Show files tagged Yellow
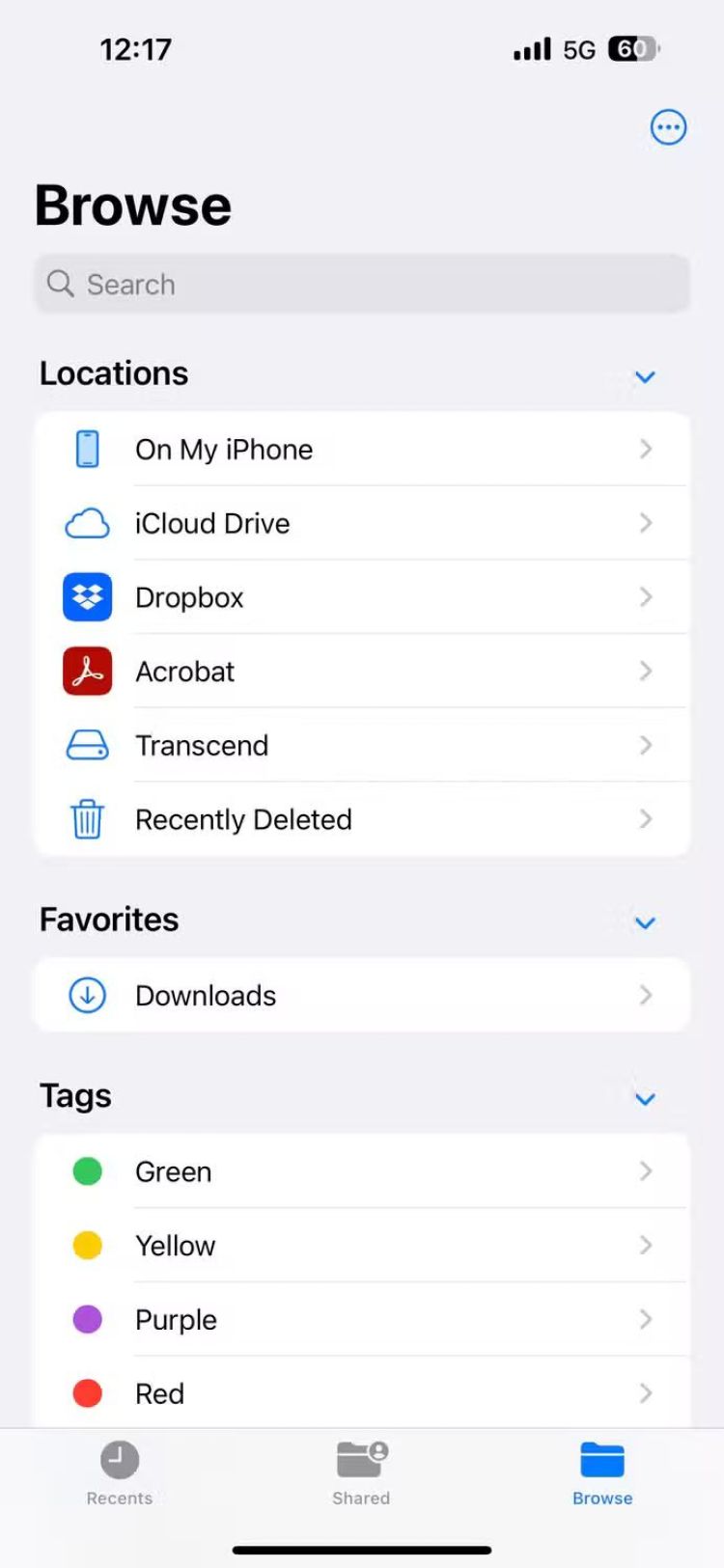 click(362, 1246)
